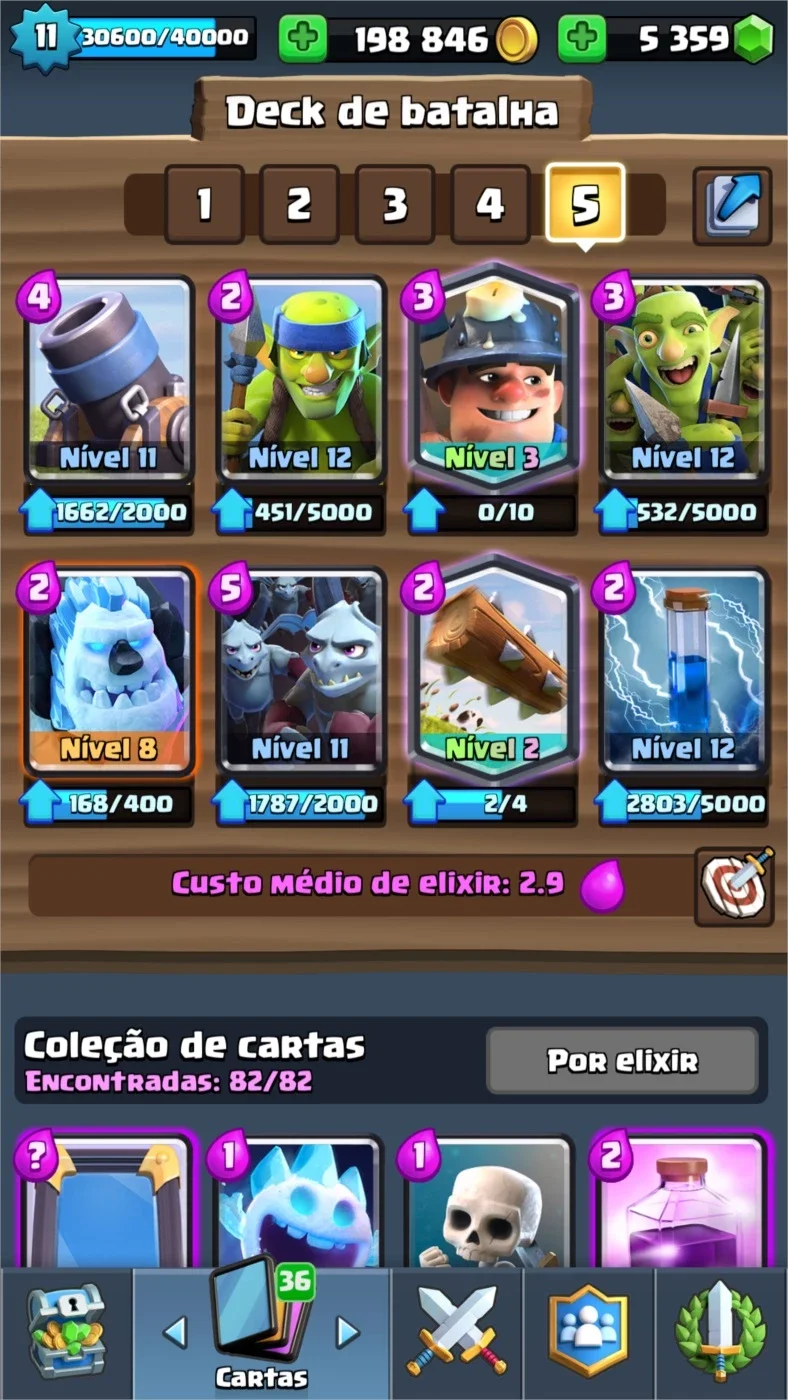Switch to deck slot 2
This screenshot has width=788, height=1400.
pos(300,204)
